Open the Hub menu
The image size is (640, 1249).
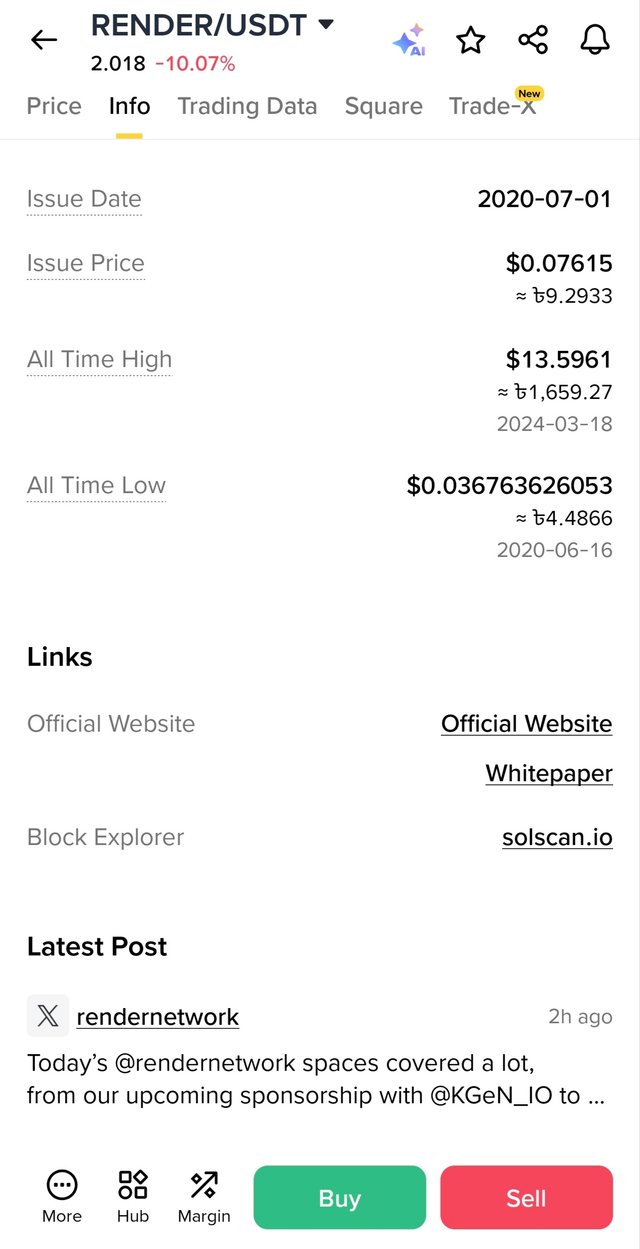click(x=133, y=1196)
